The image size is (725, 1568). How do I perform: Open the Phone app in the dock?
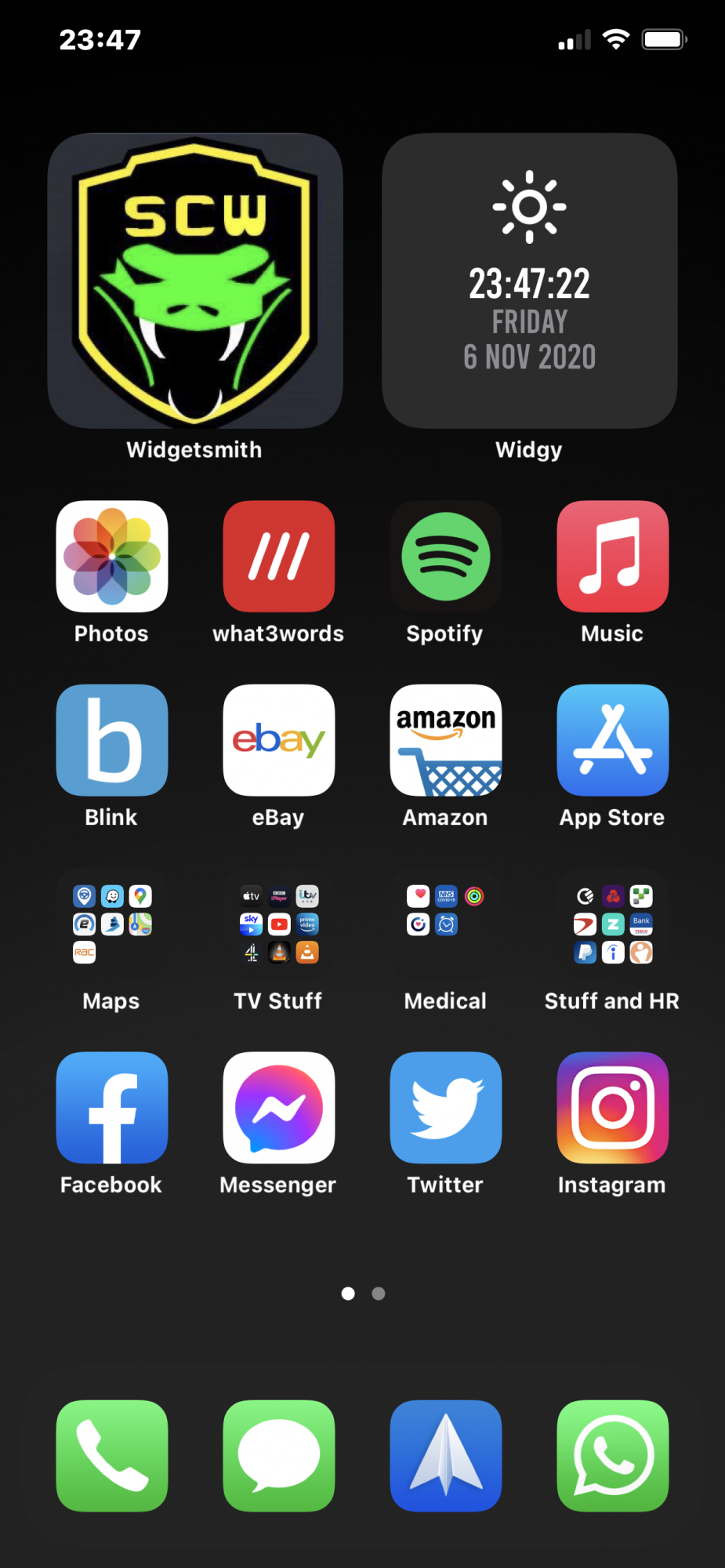point(112,1456)
